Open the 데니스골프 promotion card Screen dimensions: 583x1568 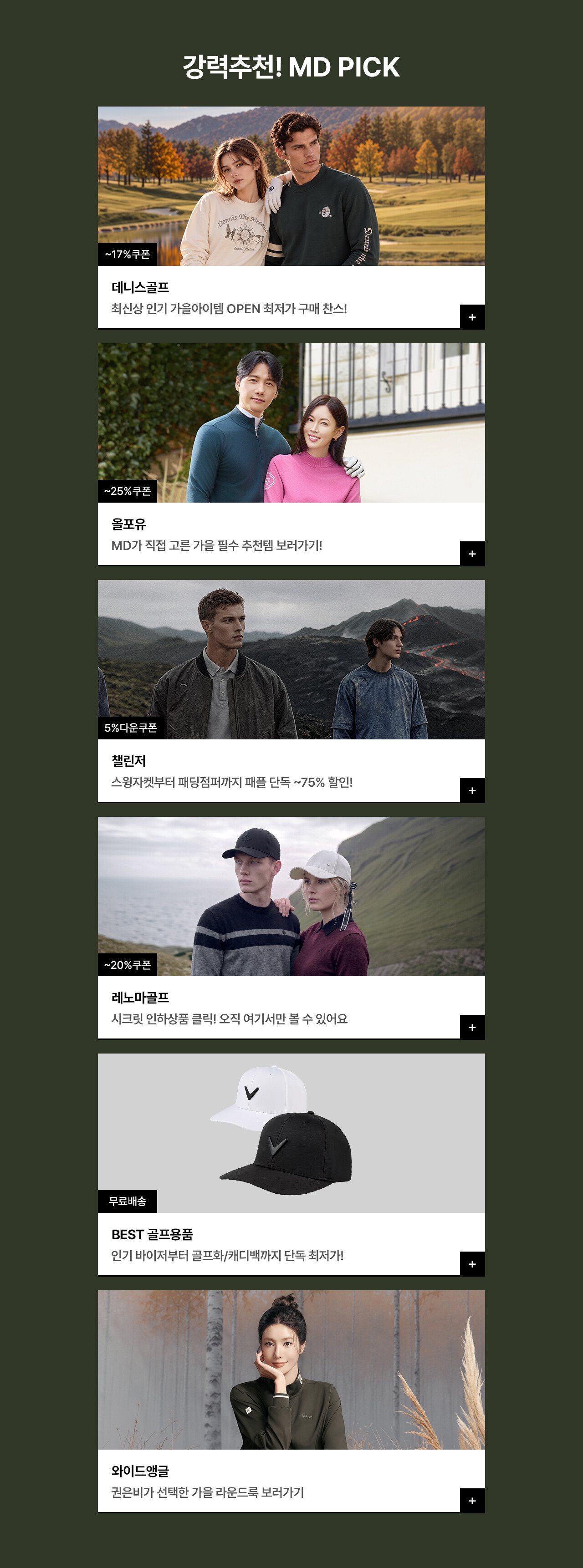[x=291, y=218]
